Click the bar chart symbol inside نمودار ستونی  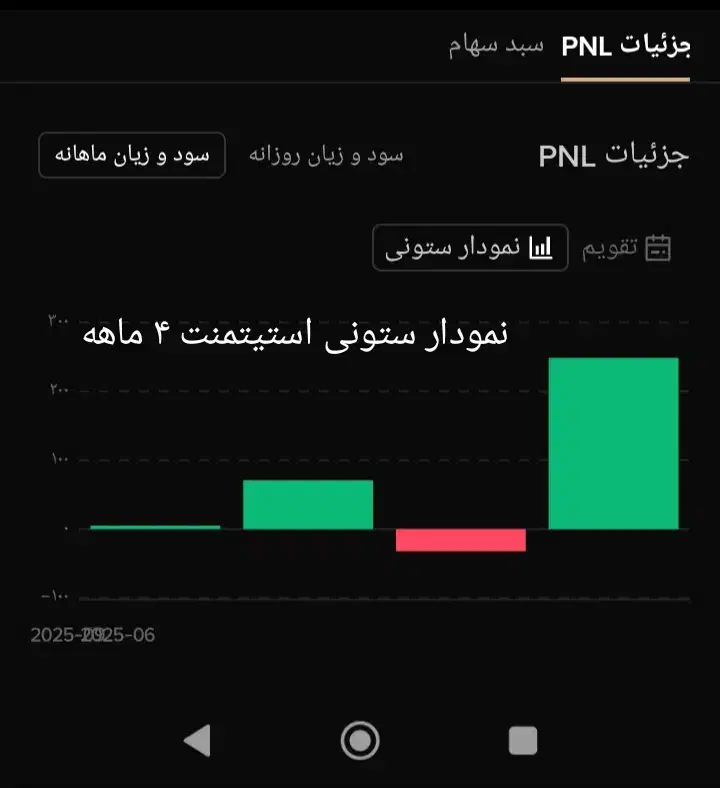click(541, 247)
